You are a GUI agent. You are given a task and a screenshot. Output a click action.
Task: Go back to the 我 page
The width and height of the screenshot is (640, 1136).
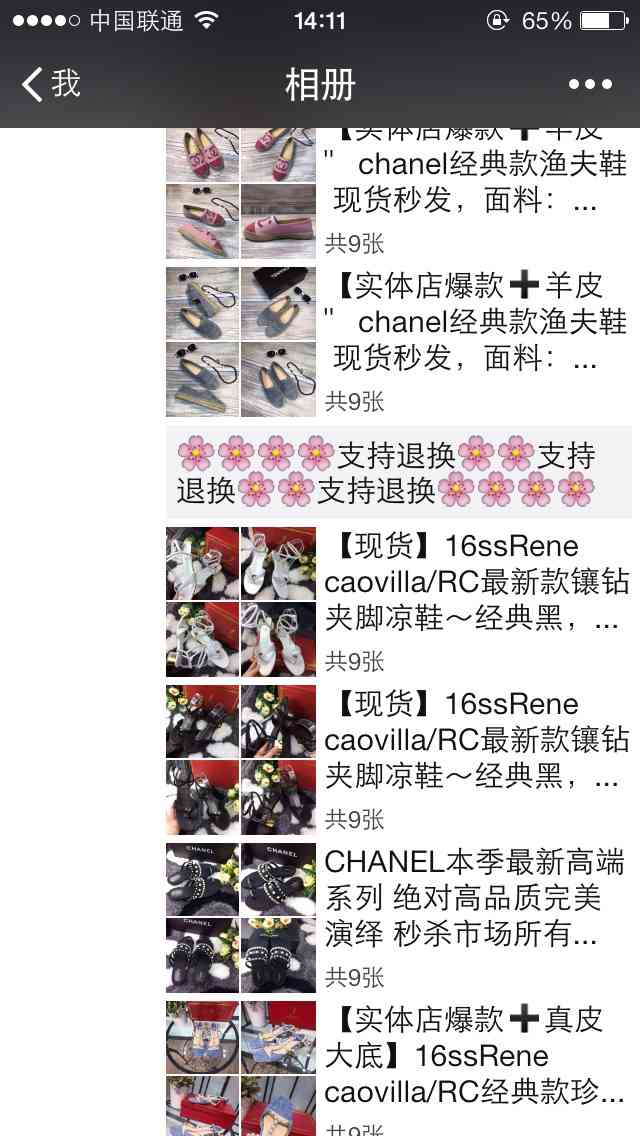tap(52, 84)
